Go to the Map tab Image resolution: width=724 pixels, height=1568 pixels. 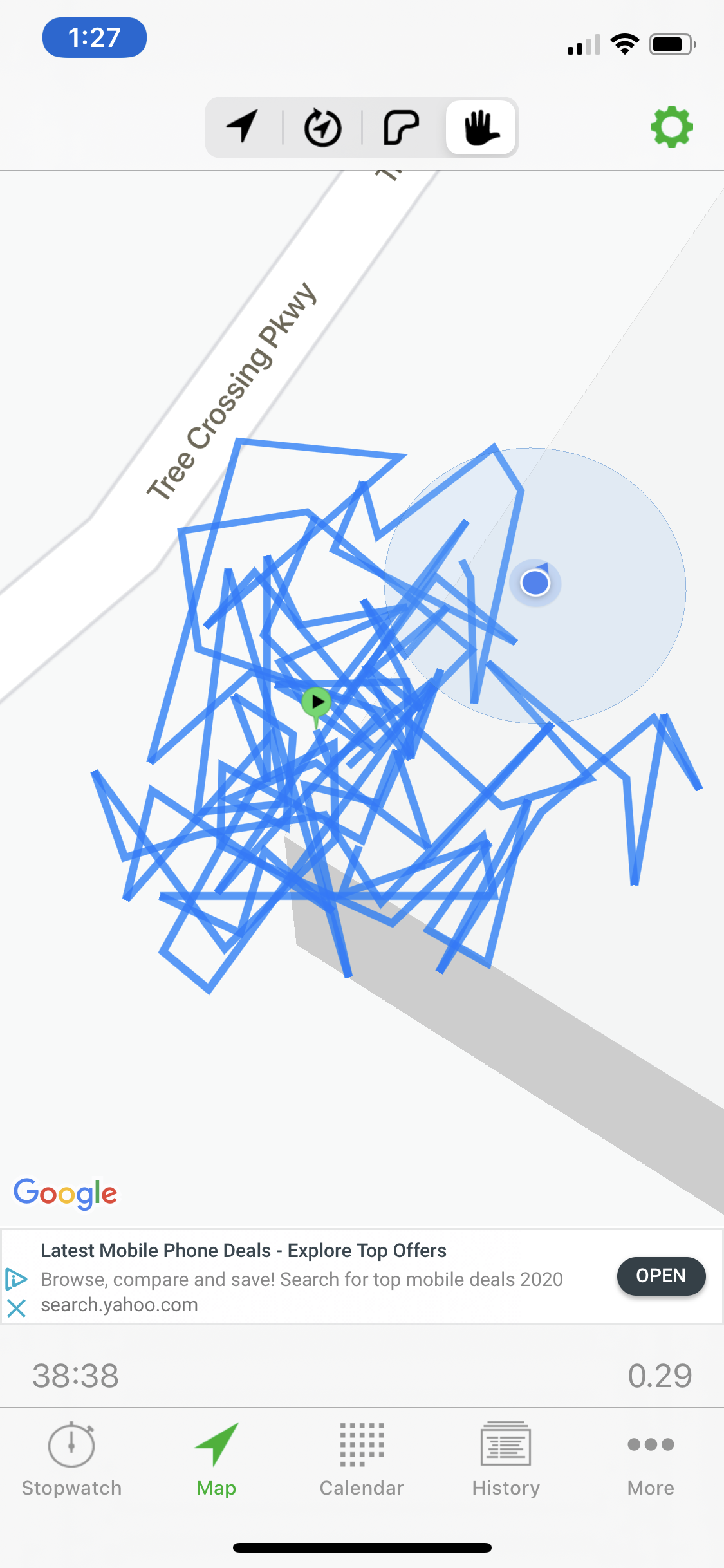click(217, 1459)
